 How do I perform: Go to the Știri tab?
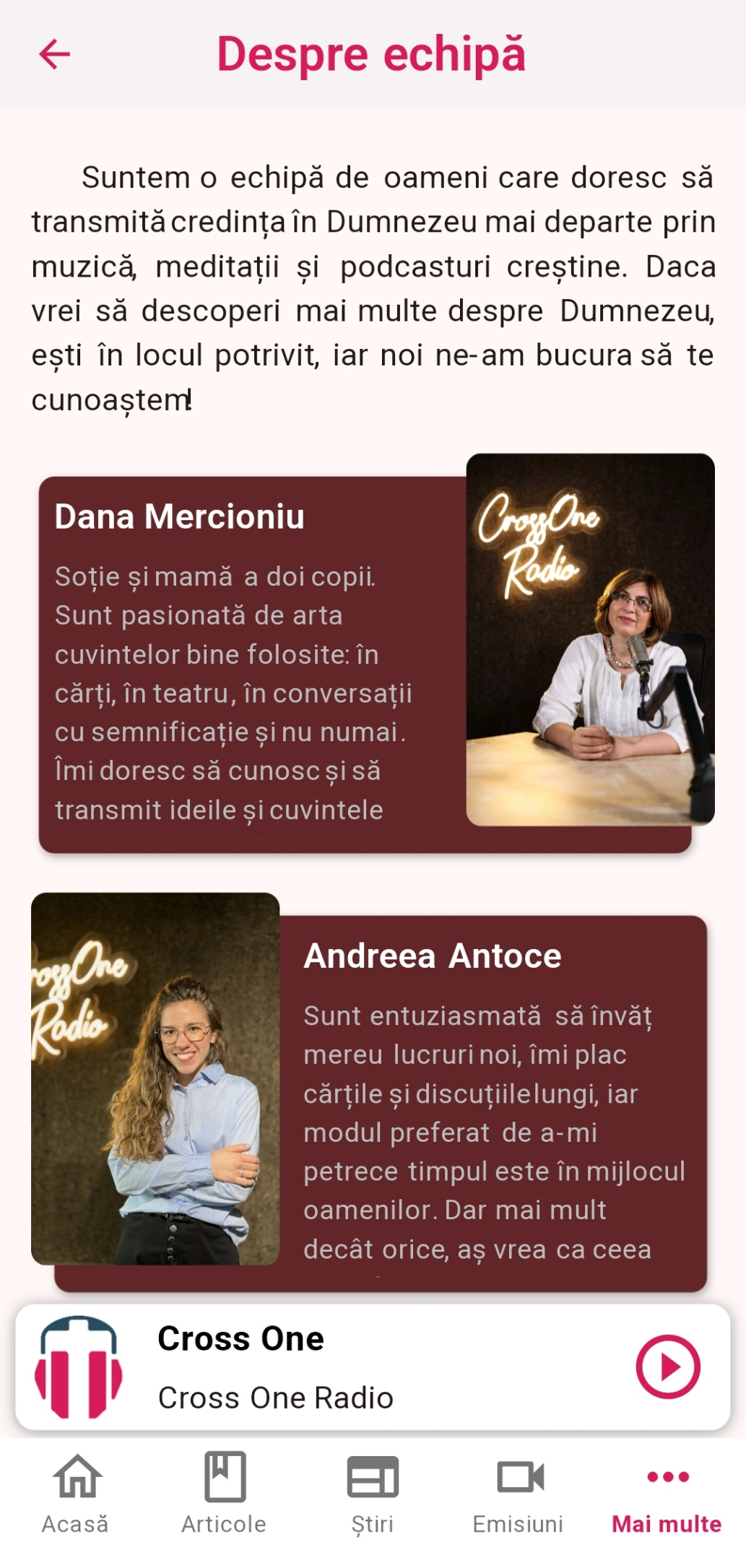point(373,1492)
